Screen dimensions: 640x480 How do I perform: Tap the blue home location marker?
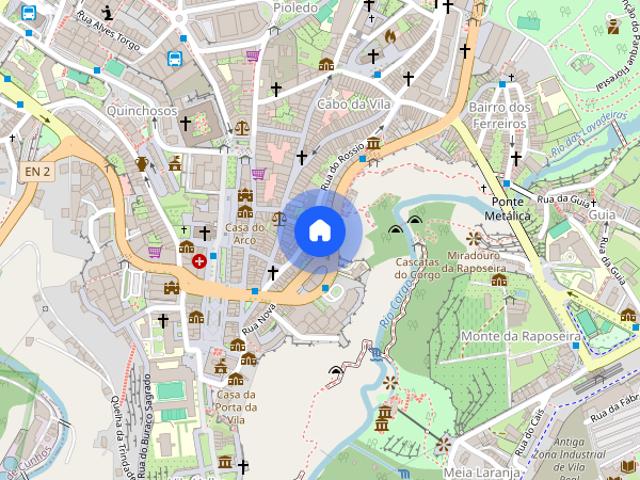click(320, 231)
